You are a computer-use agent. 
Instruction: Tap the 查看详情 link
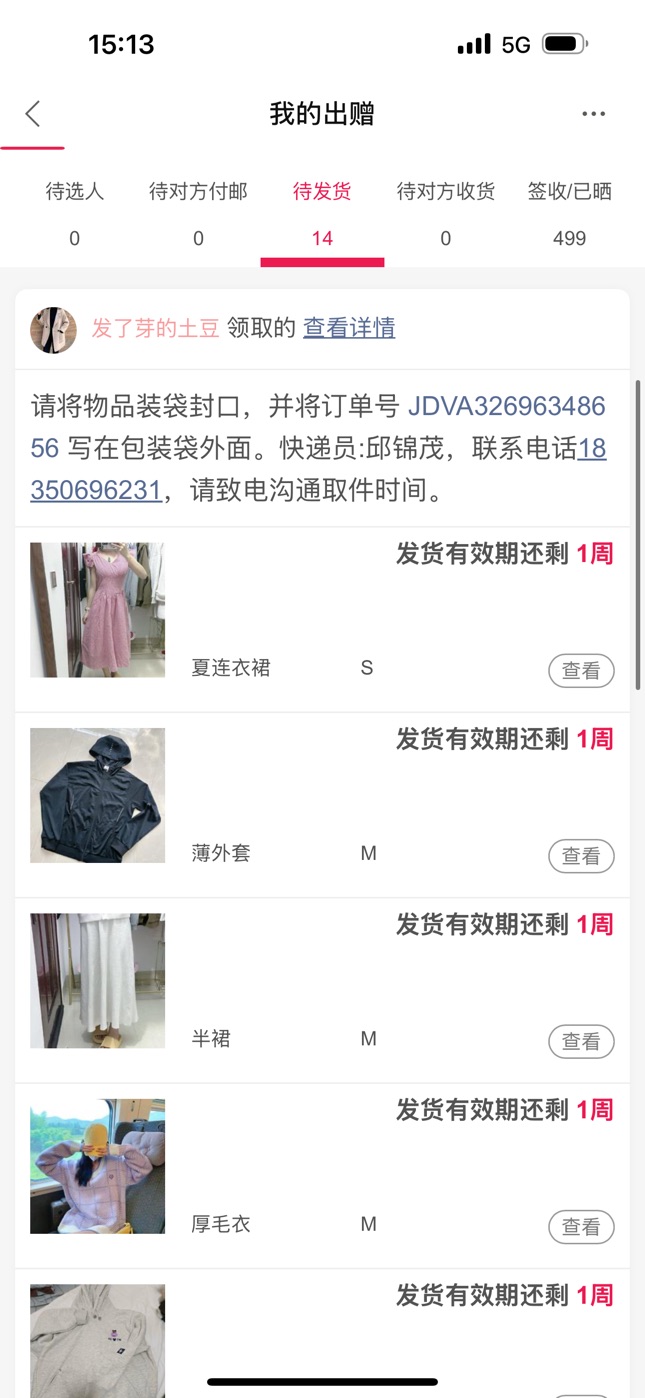click(349, 328)
